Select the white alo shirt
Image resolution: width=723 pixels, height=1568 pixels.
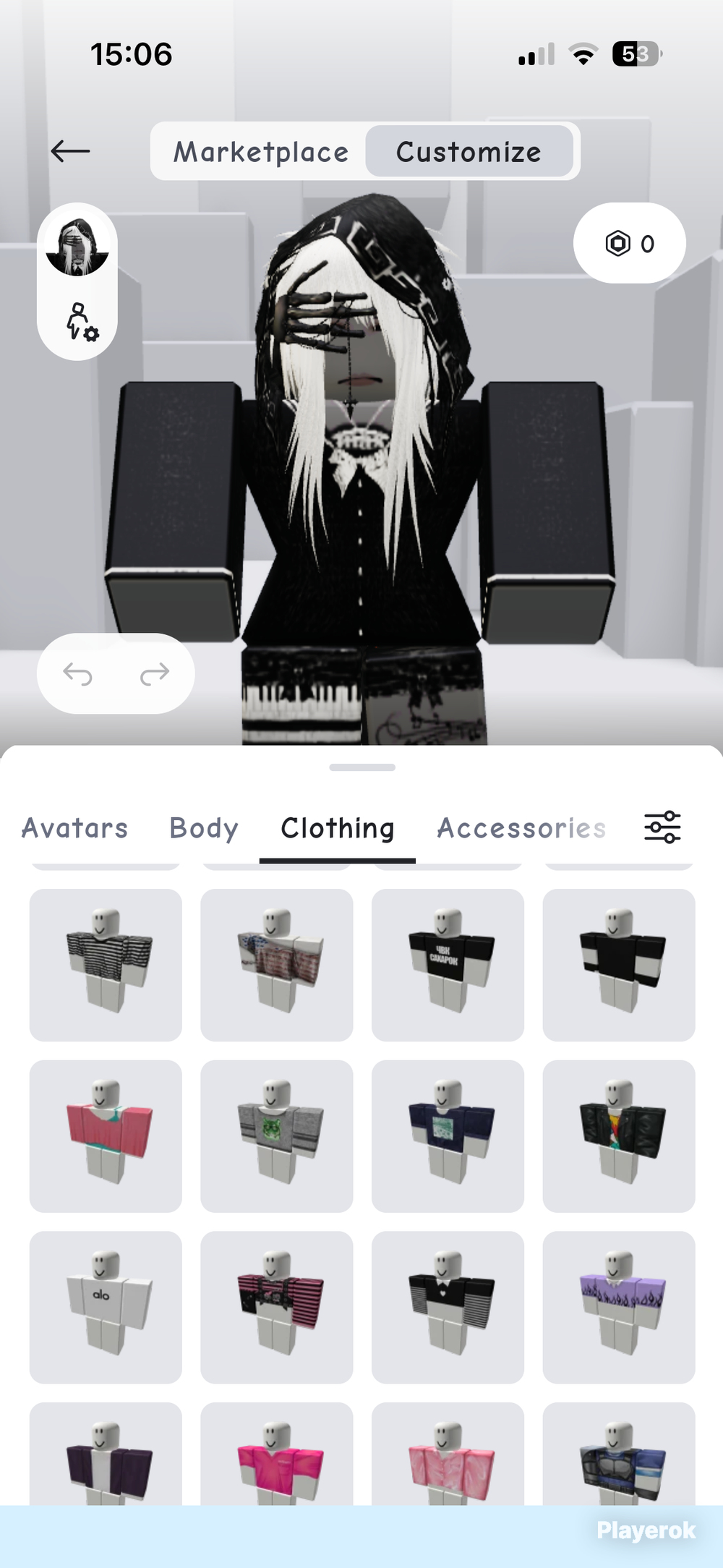pos(106,1307)
